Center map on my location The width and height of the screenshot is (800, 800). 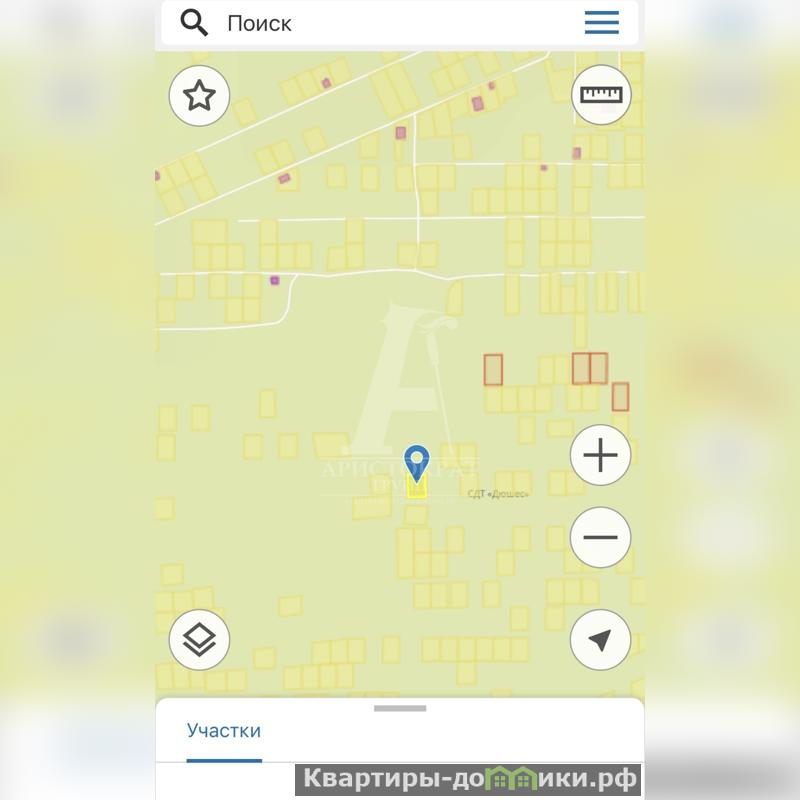click(x=600, y=639)
